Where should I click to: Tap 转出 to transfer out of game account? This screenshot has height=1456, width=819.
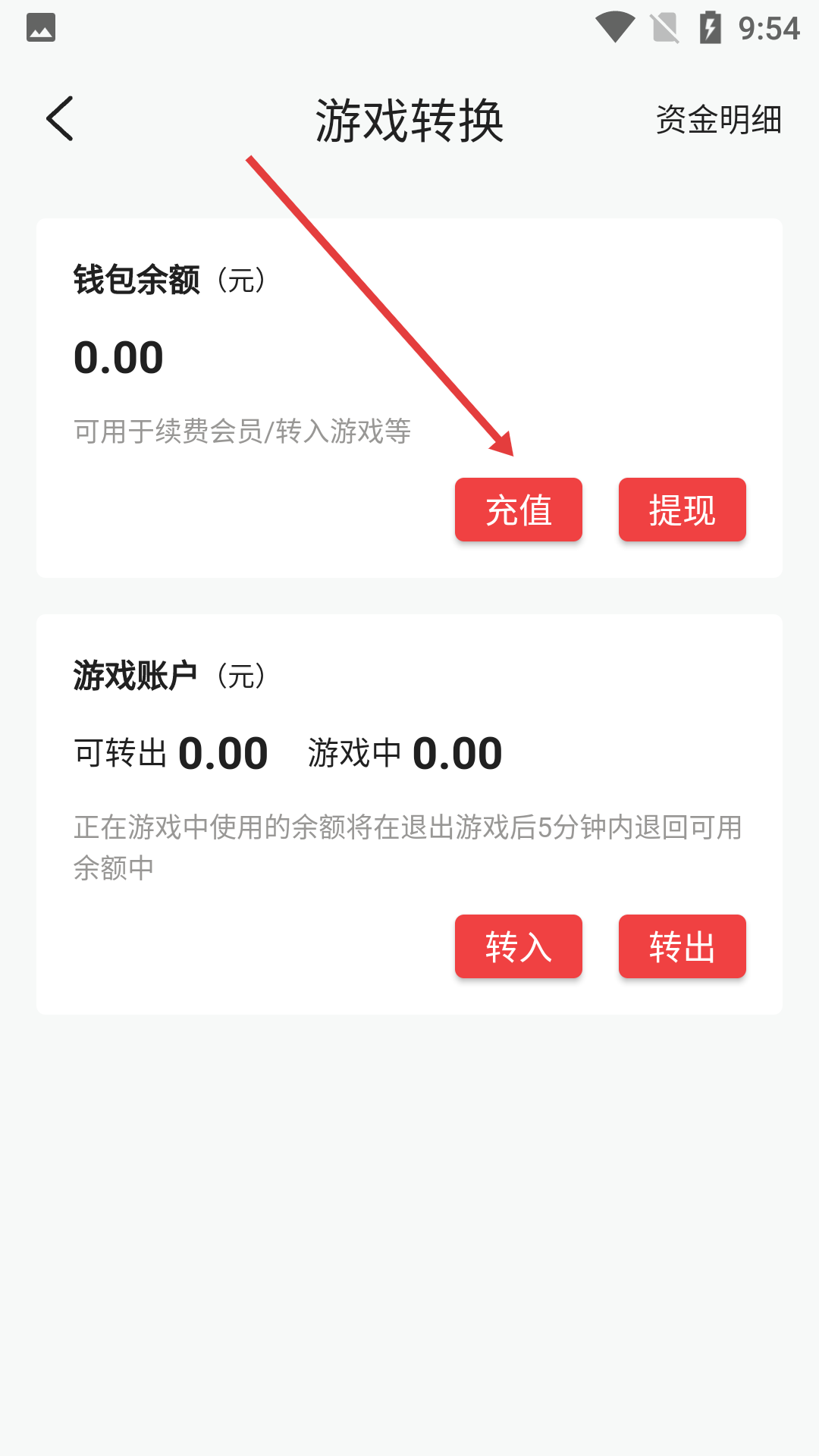tap(681, 946)
